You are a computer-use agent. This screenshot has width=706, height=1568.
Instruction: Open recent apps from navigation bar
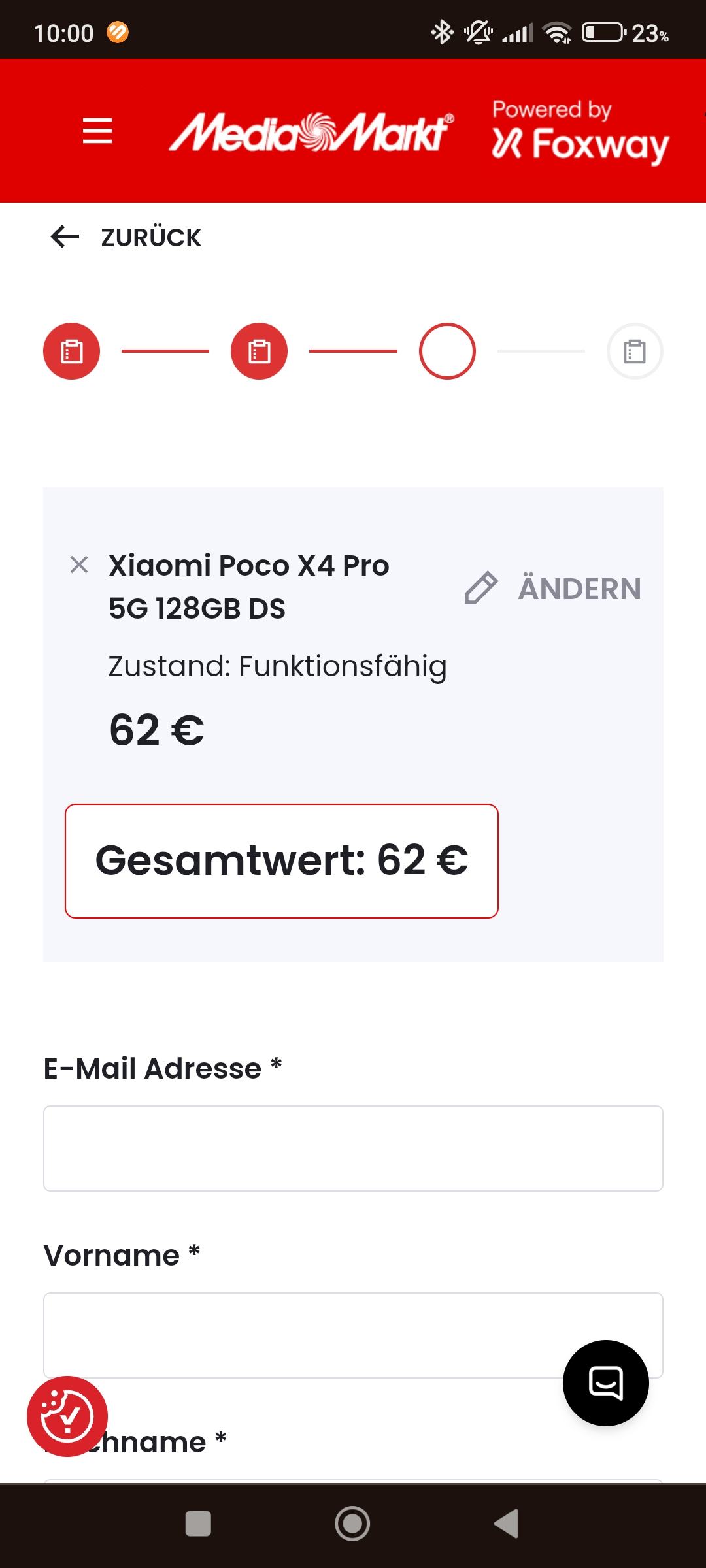(x=198, y=1524)
